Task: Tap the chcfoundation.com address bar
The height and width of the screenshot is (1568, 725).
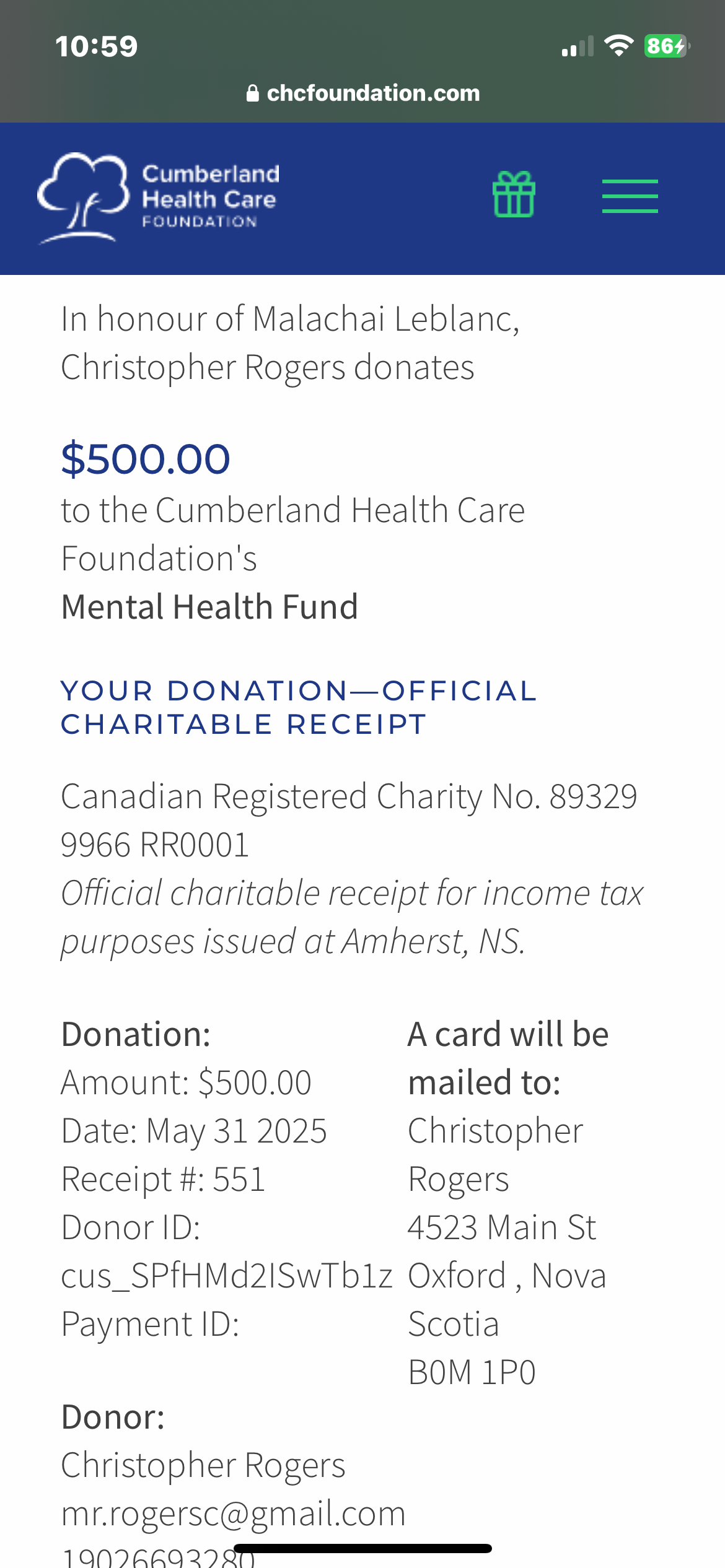Action: click(x=363, y=93)
